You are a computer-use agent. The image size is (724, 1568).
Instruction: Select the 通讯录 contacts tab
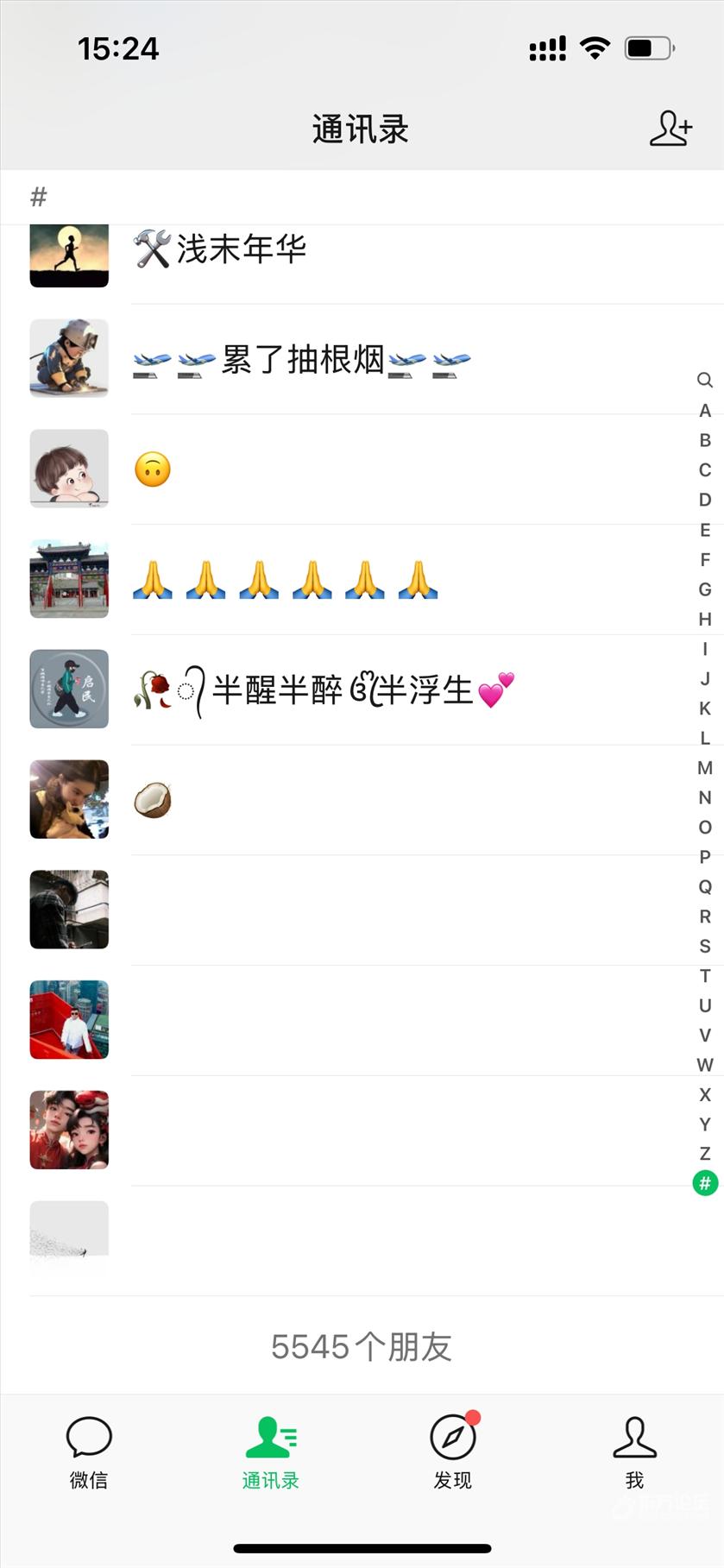click(x=271, y=1454)
